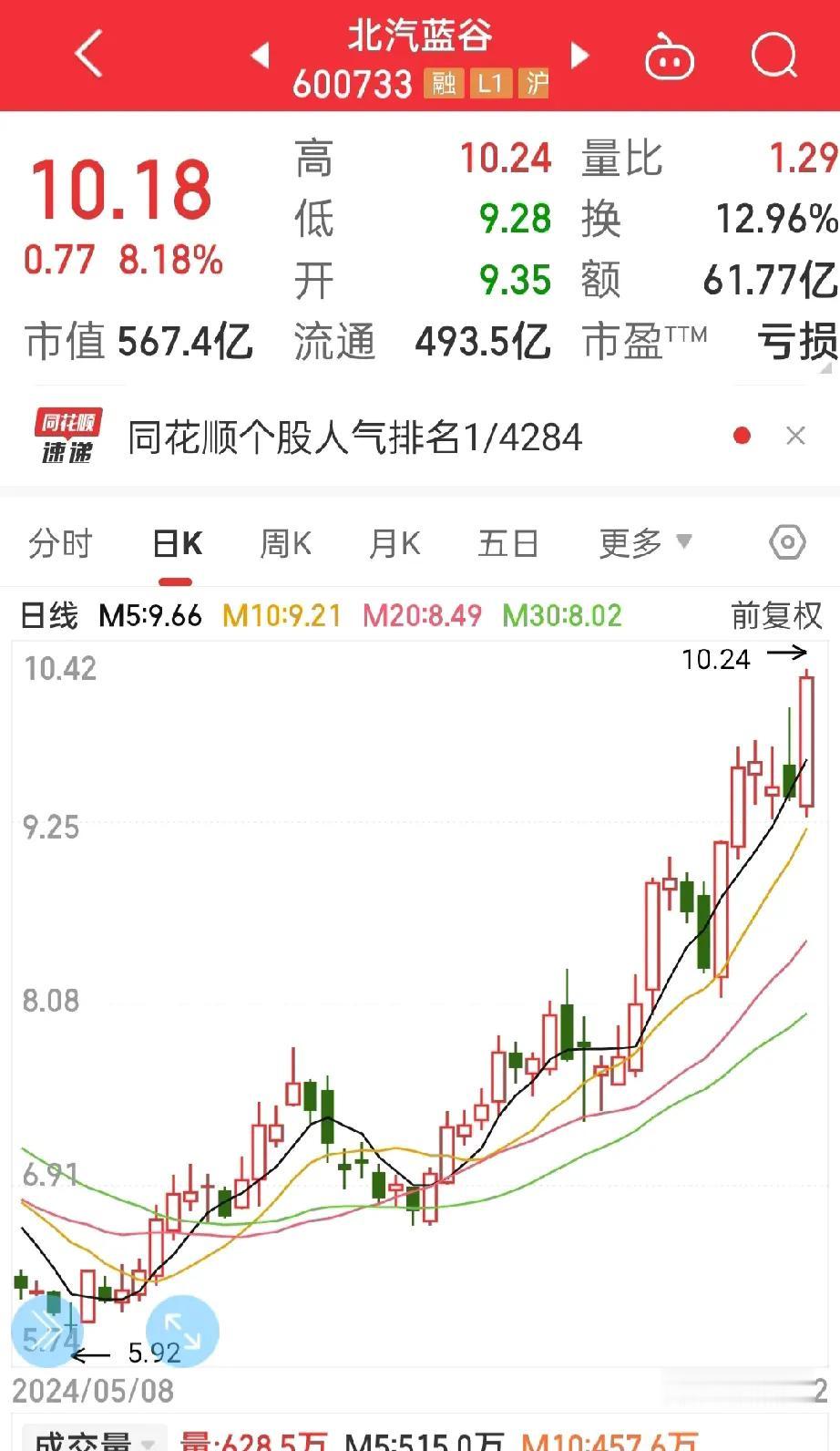Image resolution: width=840 pixels, height=1451 pixels.
Task: Tap the 同花顺速递 logo badge
Action: (69, 435)
